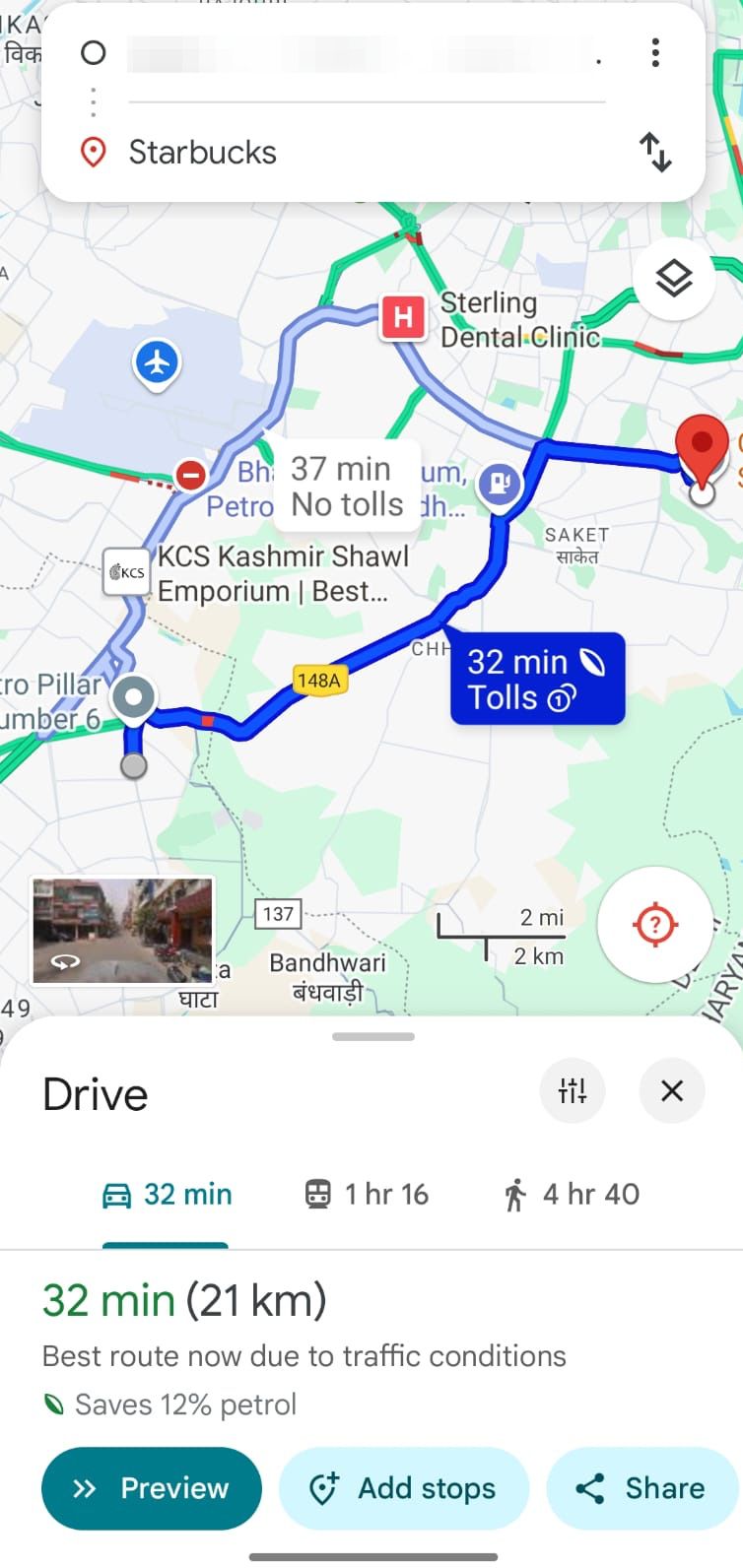Recenter map on my location
Screen dimensions: 743x1568
pyautogui.click(x=655, y=924)
